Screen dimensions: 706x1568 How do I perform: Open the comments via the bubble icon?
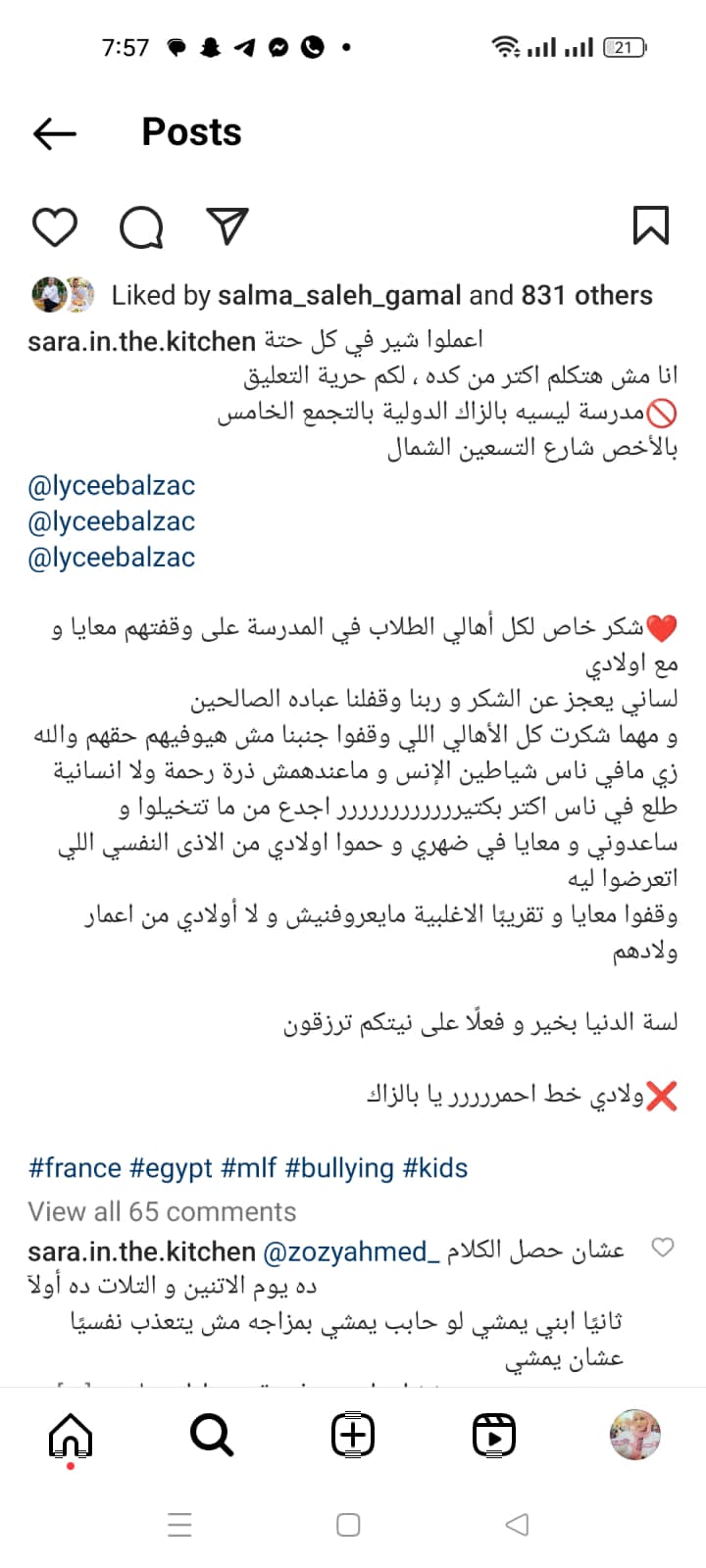(141, 226)
